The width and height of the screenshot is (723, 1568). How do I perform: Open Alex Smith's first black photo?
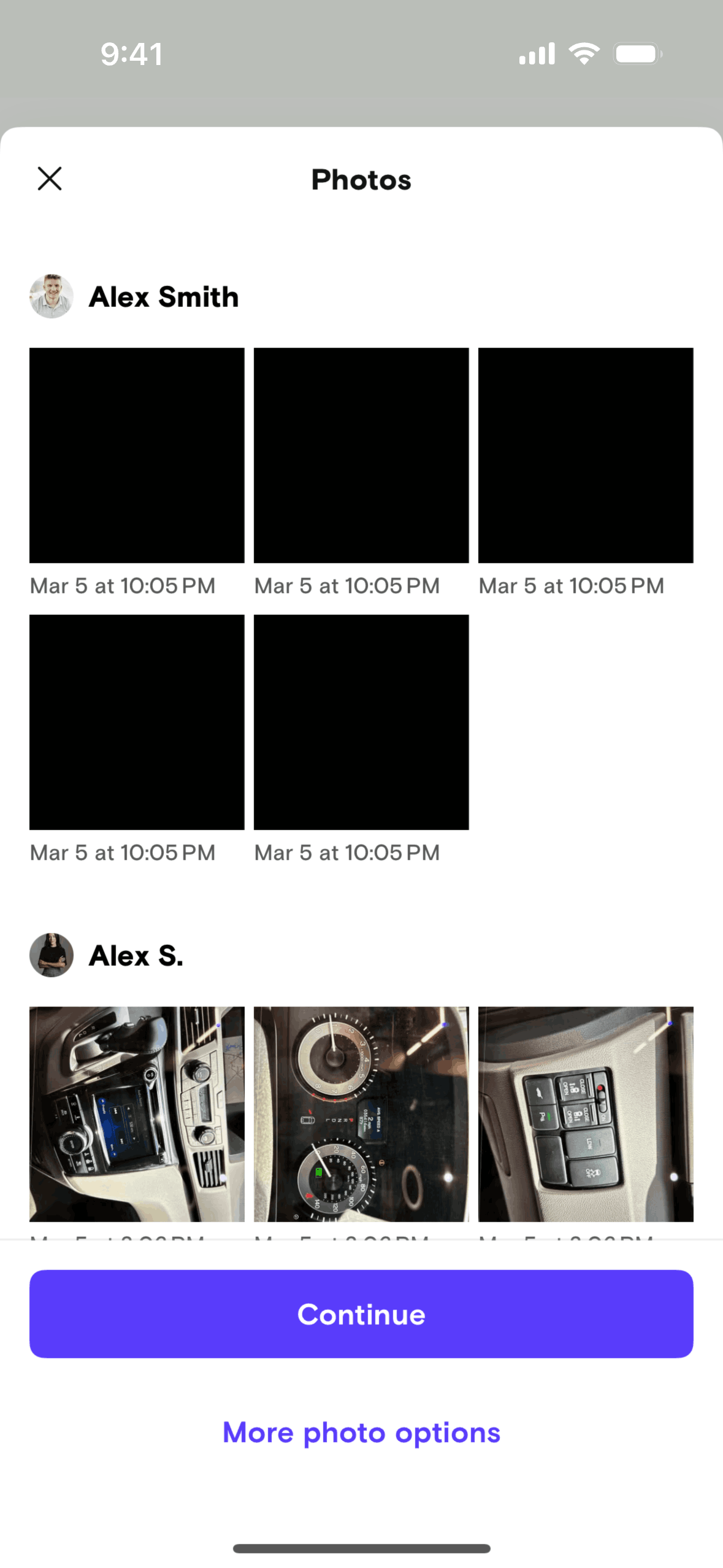[x=137, y=455]
